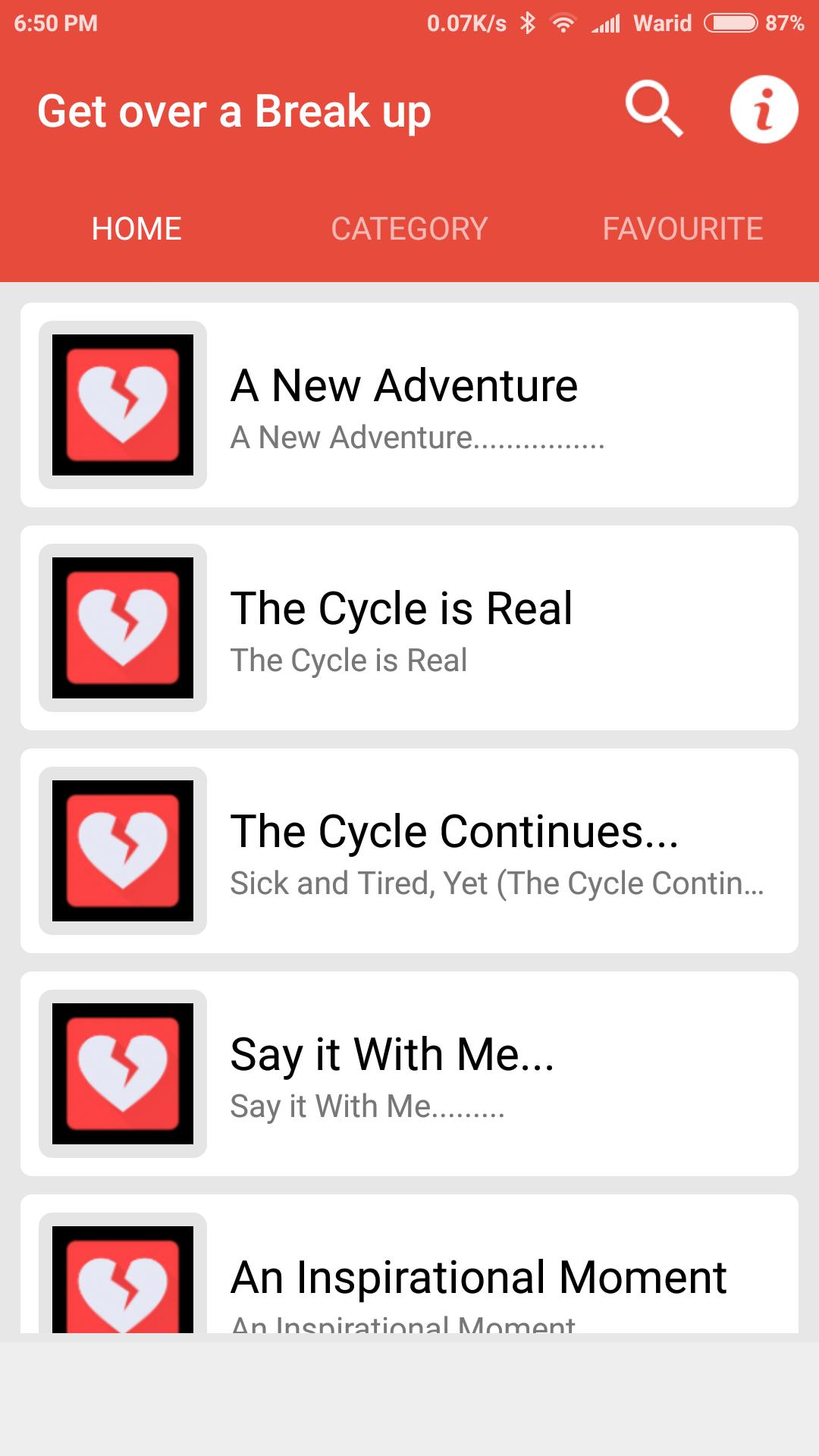Switch to the Category tab
This screenshot has width=819, height=1456.
409,229
